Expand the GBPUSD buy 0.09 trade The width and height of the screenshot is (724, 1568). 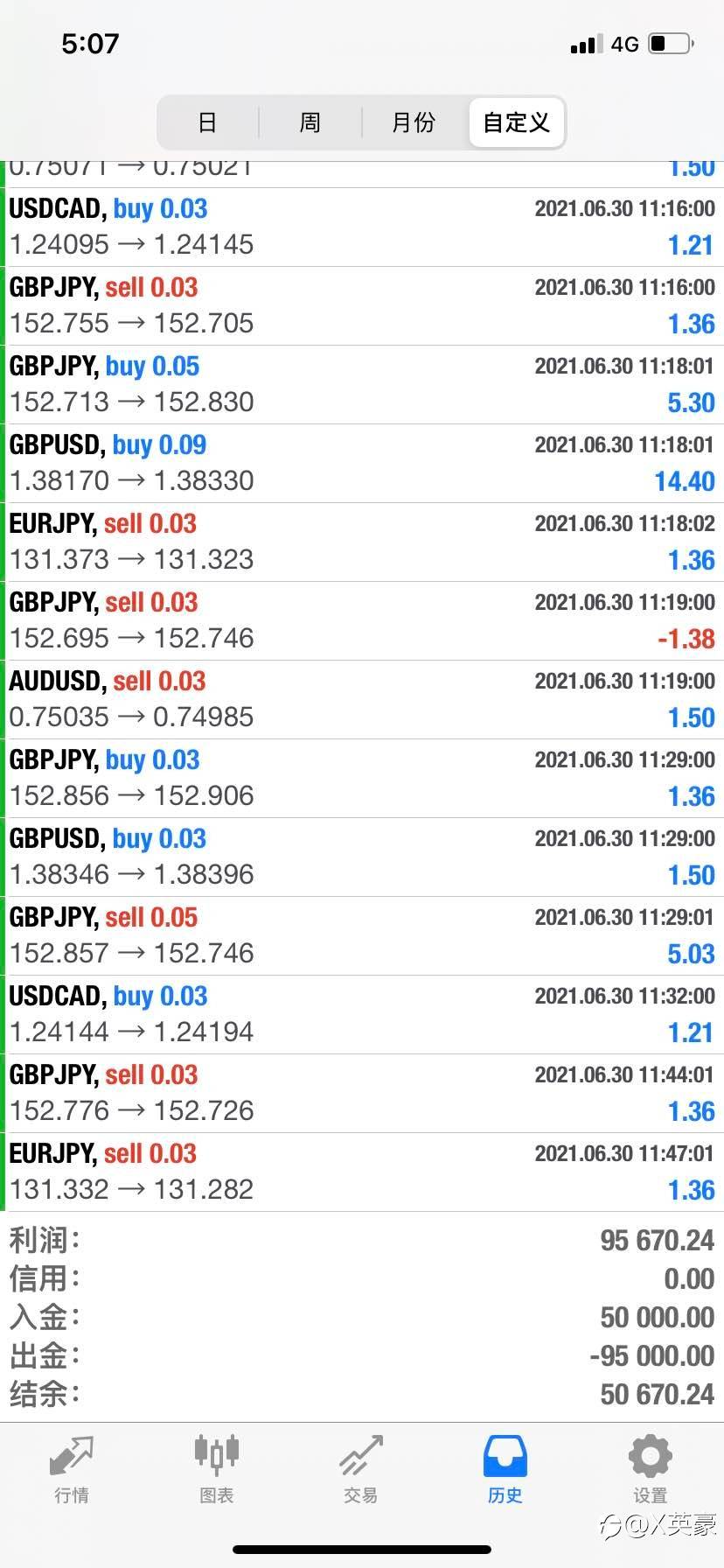coord(362,463)
